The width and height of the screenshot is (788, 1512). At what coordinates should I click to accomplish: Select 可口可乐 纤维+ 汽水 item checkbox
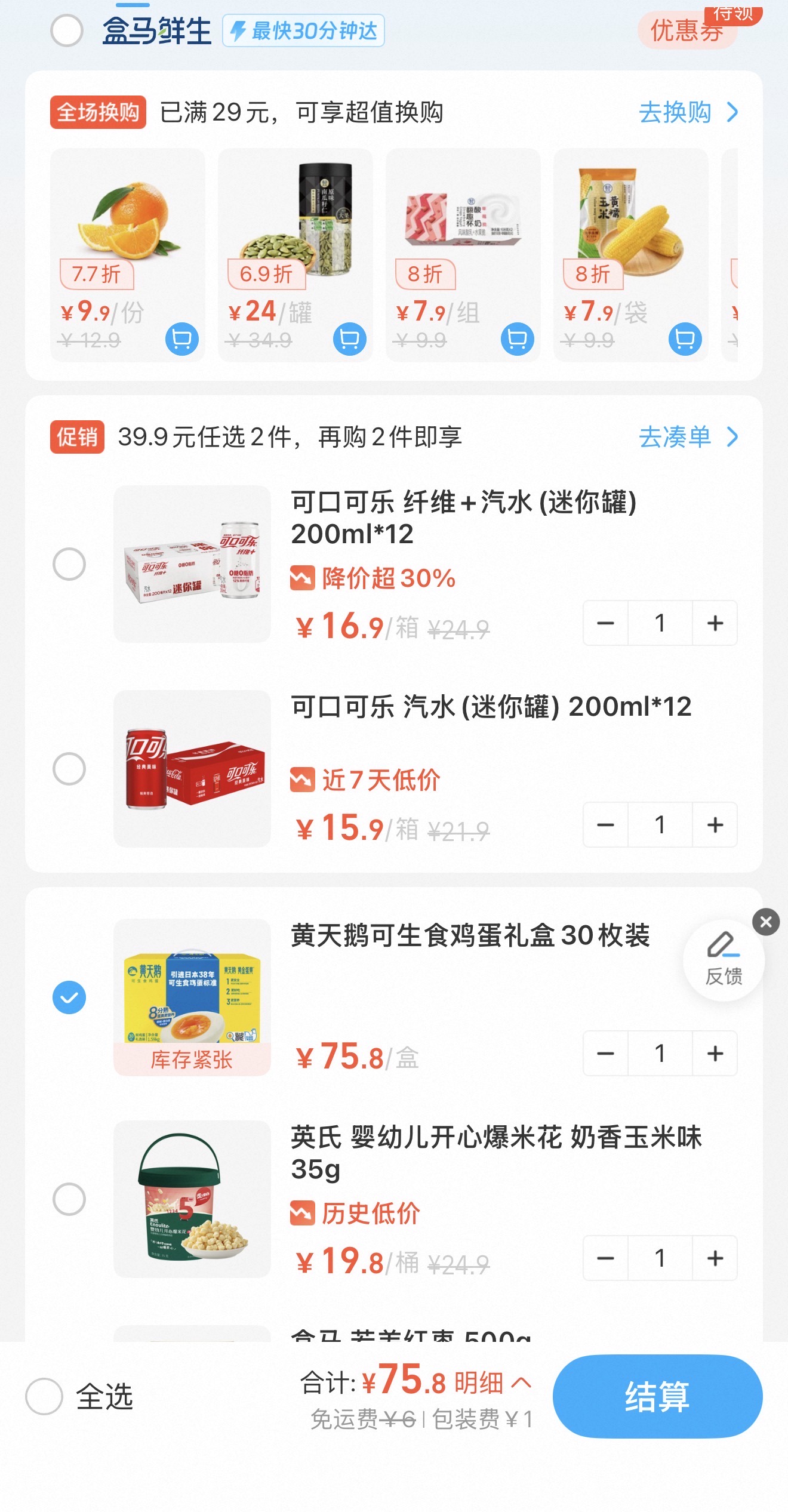pyautogui.click(x=69, y=563)
